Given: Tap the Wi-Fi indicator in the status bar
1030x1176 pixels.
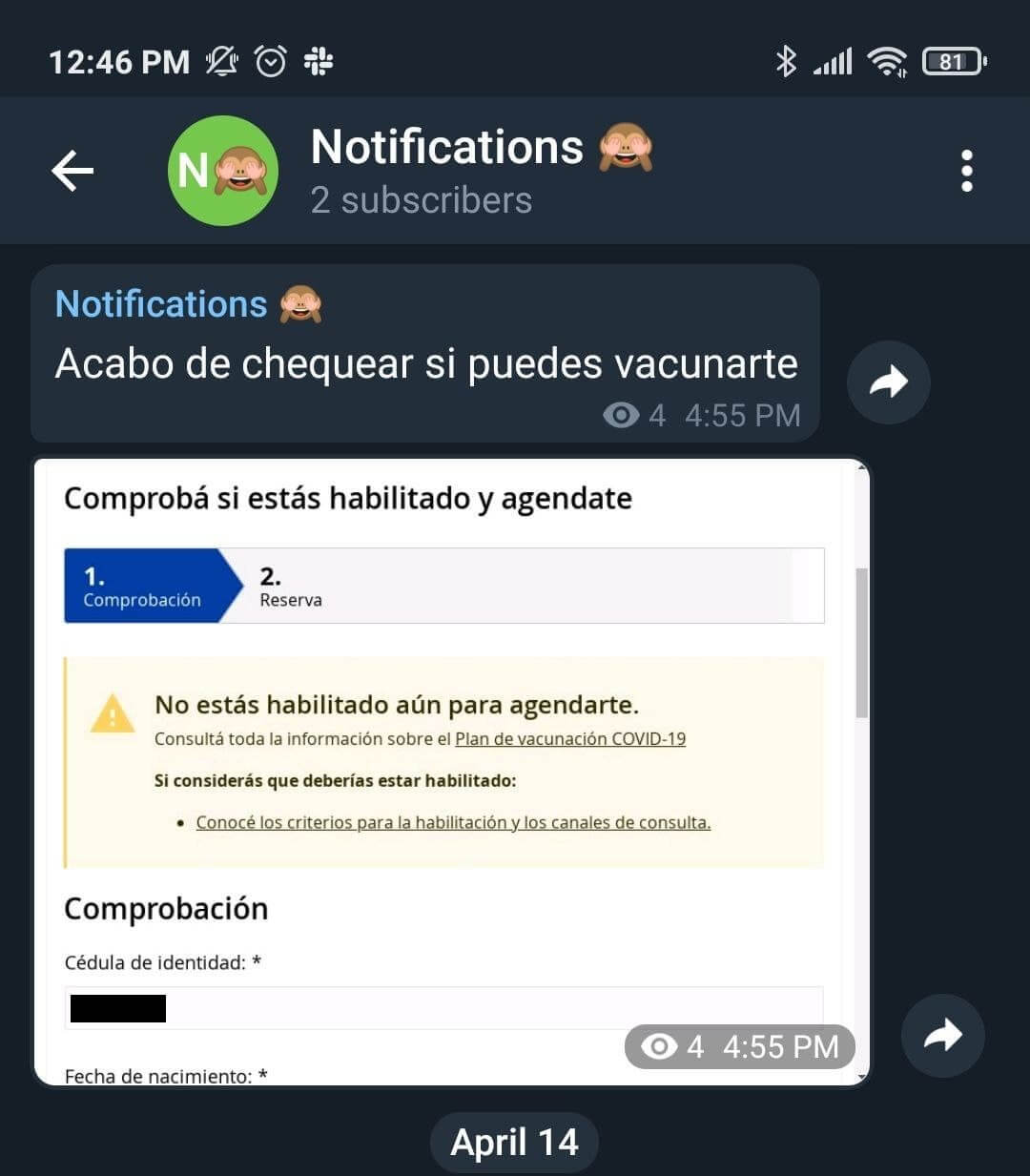Looking at the screenshot, I should coord(889,61).
